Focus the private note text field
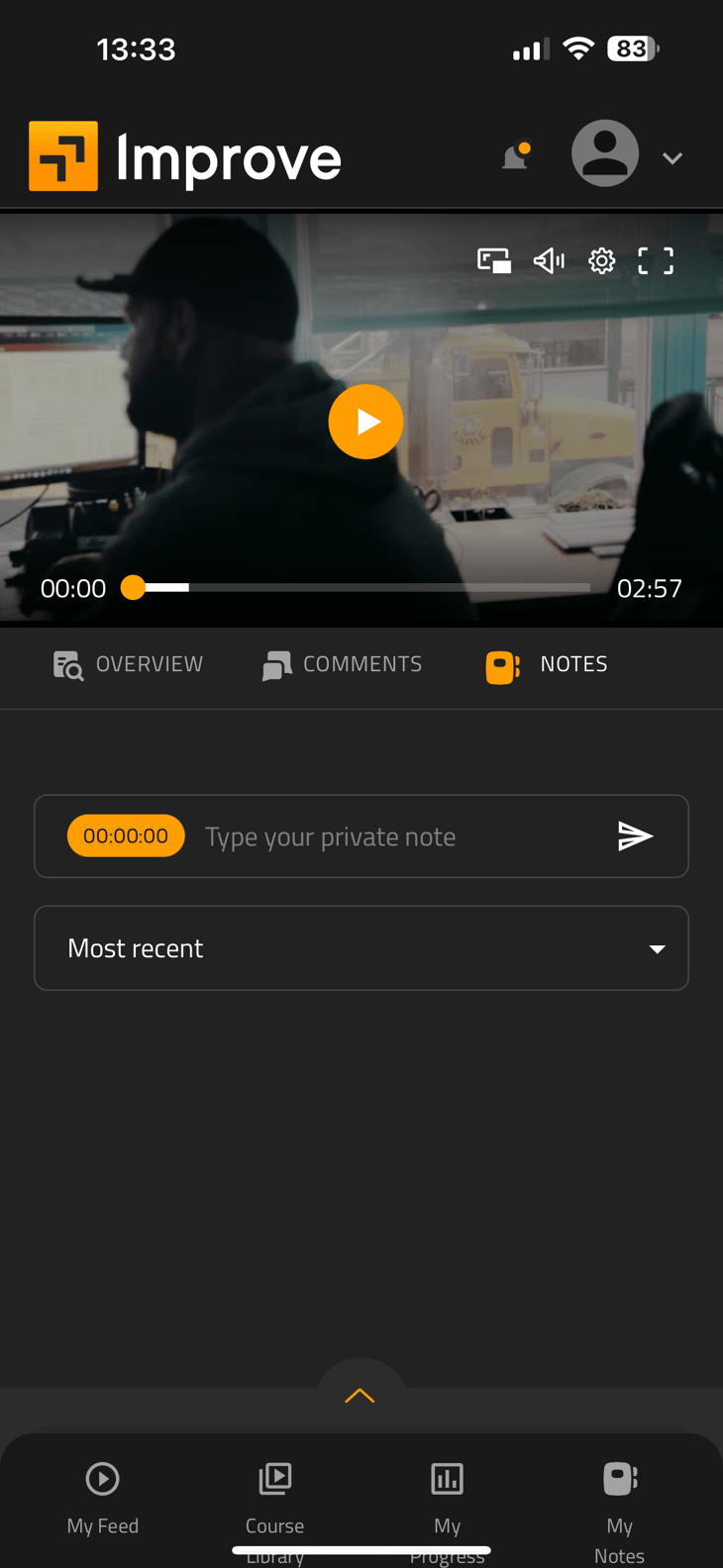723x1568 pixels. click(396, 836)
